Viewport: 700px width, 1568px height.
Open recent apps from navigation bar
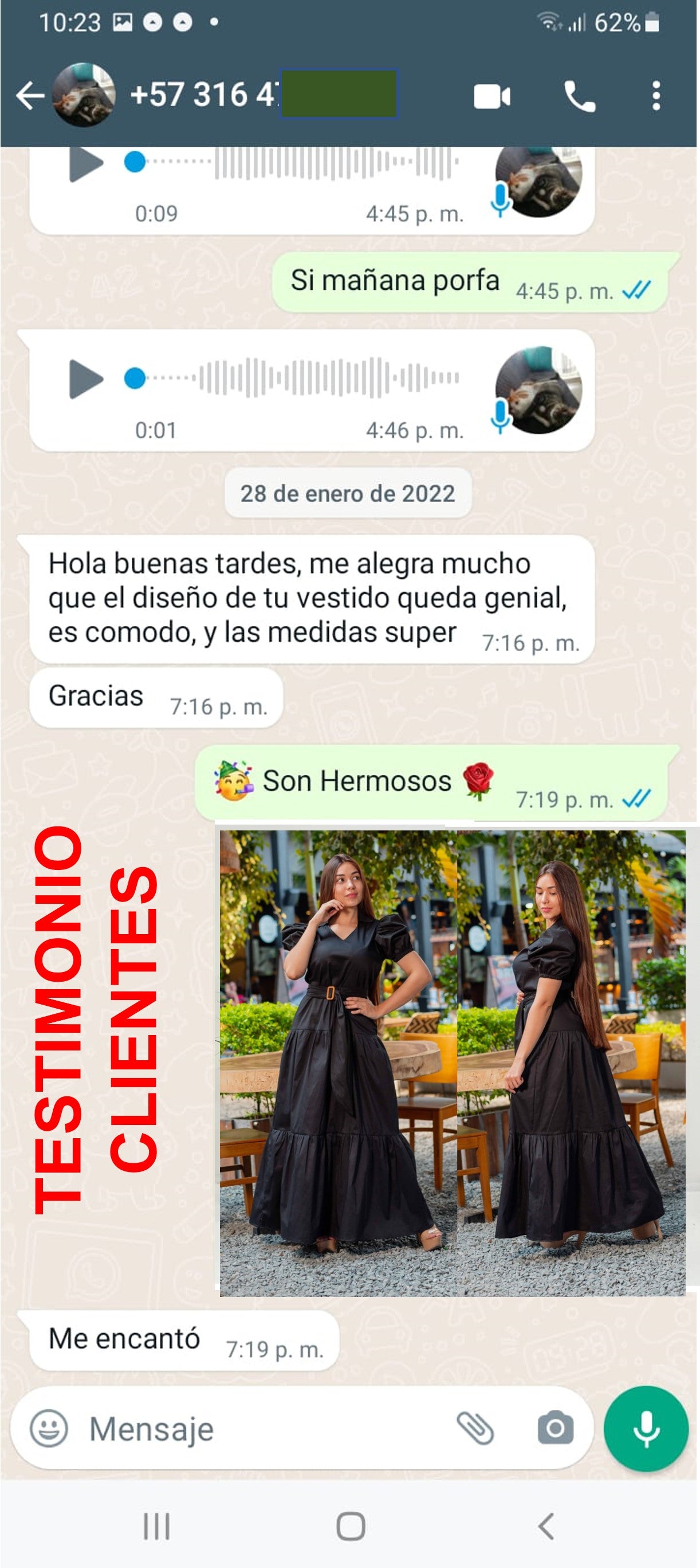156,1526
